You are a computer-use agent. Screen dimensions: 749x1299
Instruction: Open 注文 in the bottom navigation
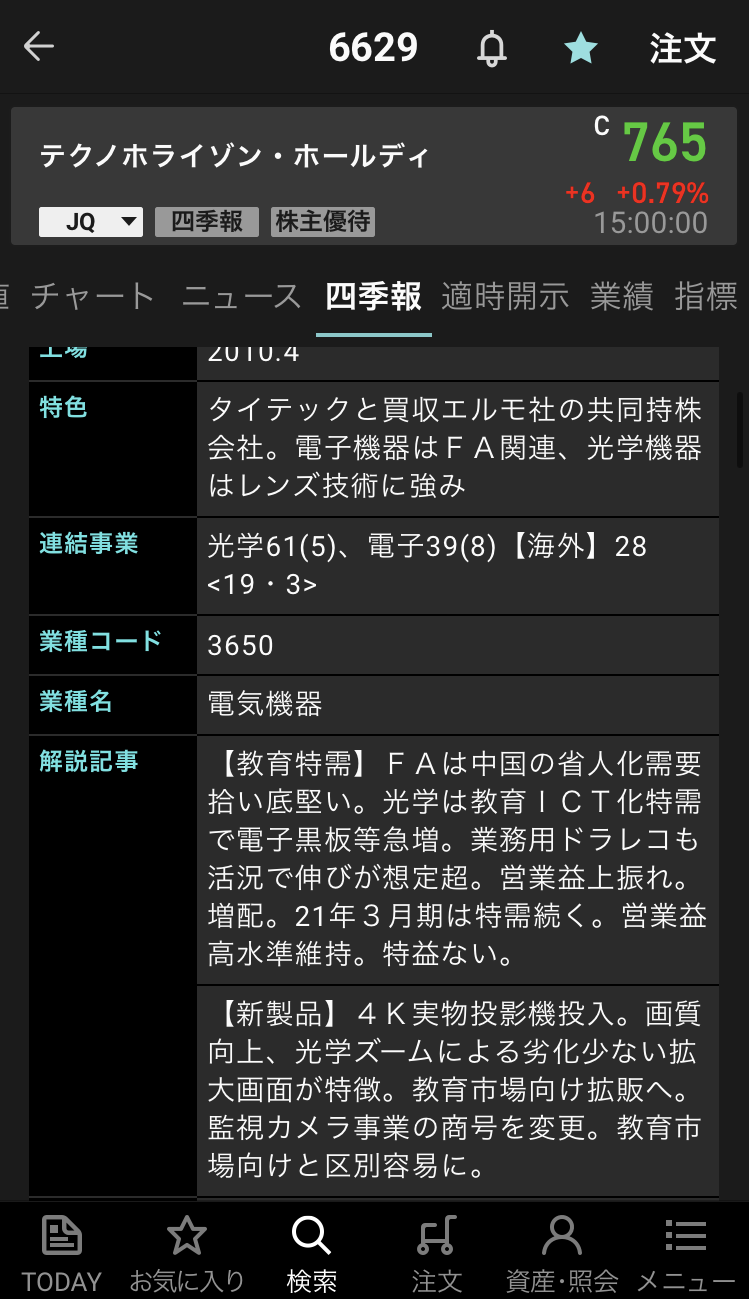(x=436, y=1252)
